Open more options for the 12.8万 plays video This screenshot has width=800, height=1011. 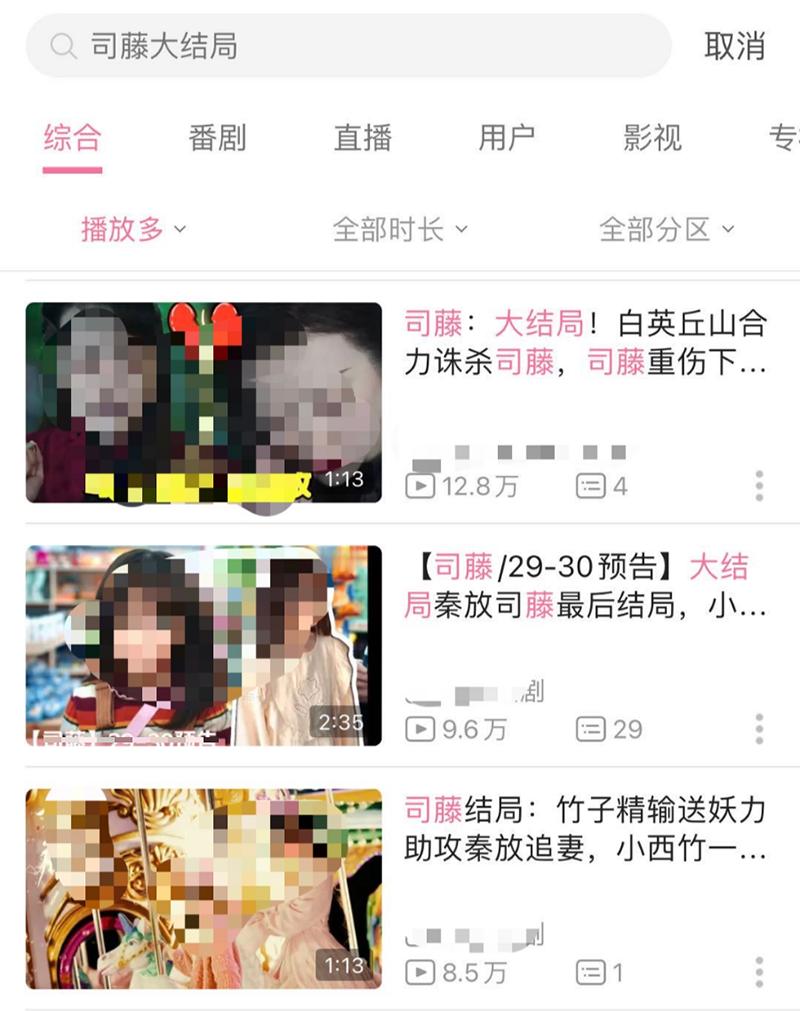pyautogui.click(x=759, y=485)
